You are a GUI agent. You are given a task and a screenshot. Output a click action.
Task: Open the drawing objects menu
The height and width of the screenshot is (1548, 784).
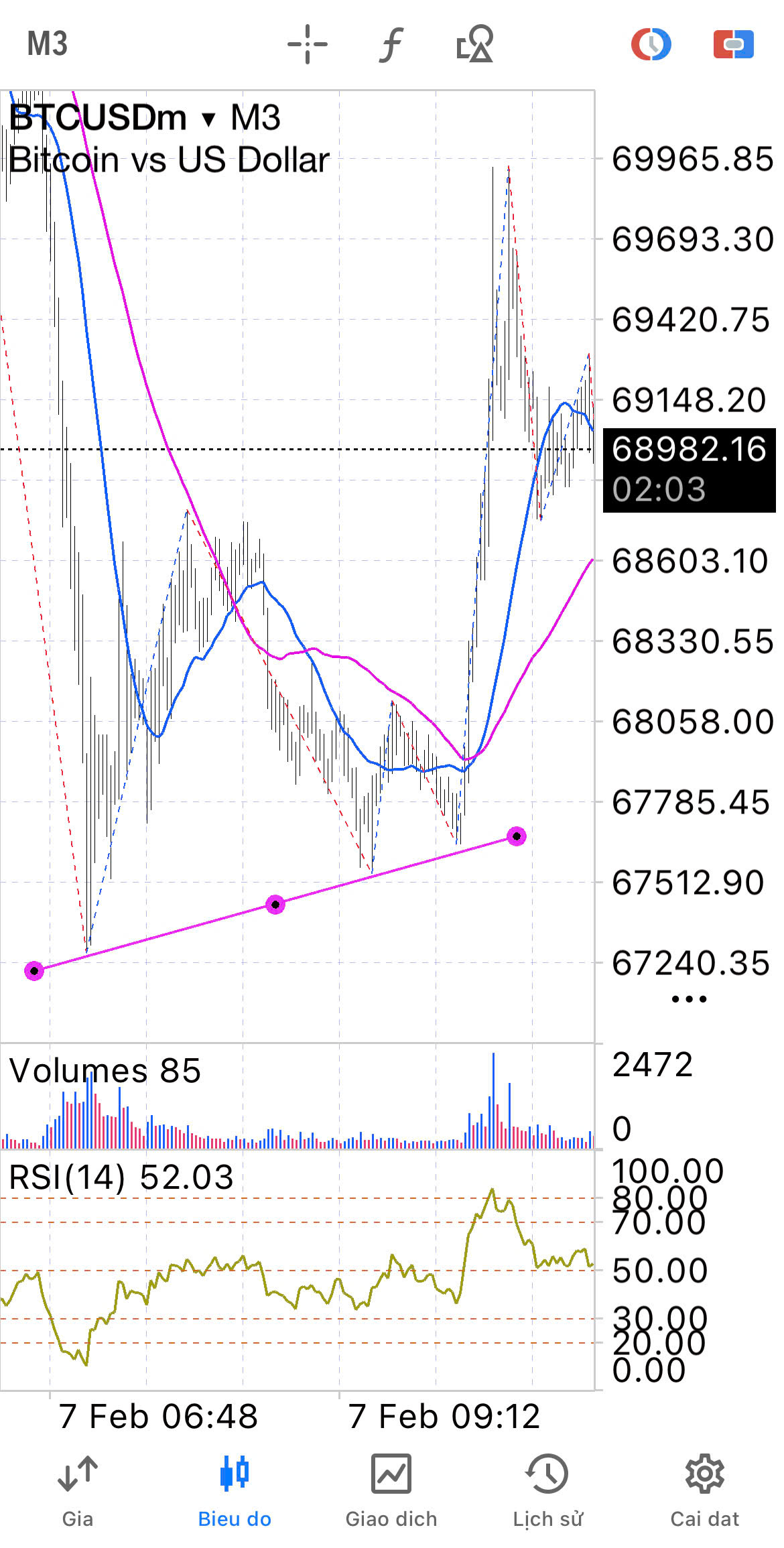474,44
